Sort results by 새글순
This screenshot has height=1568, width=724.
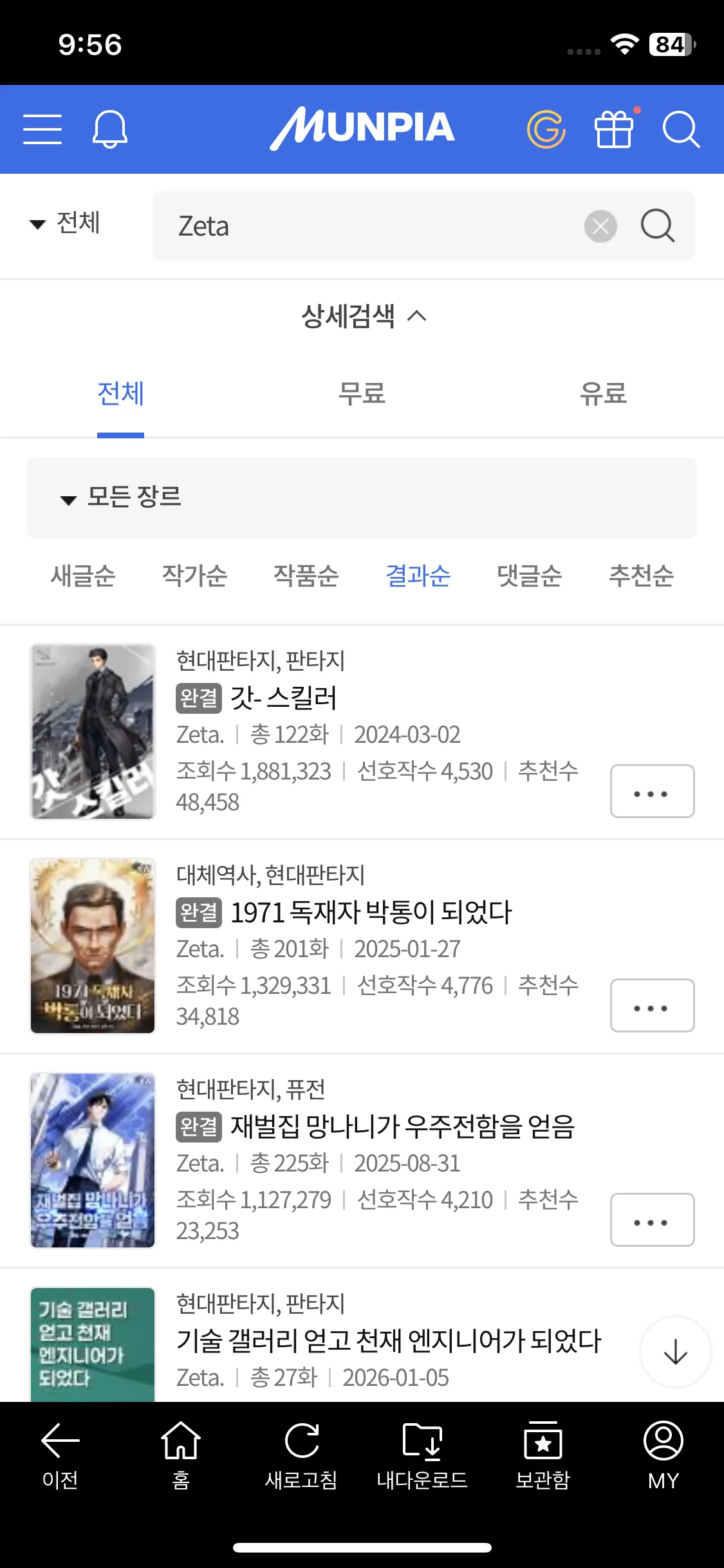pyautogui.click(x=83, y=575)
